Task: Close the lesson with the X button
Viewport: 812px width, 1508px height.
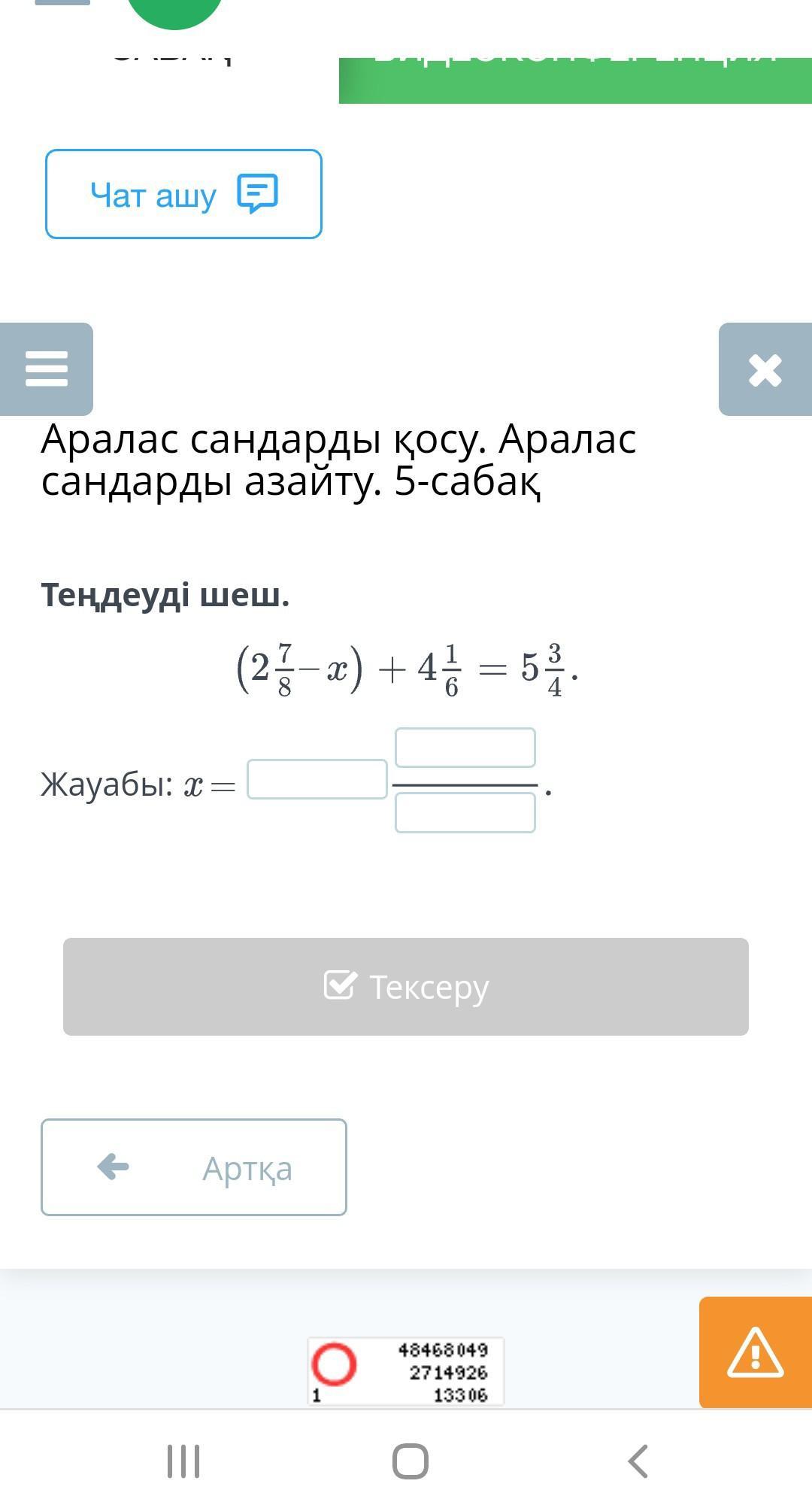Action: [765, 369]
